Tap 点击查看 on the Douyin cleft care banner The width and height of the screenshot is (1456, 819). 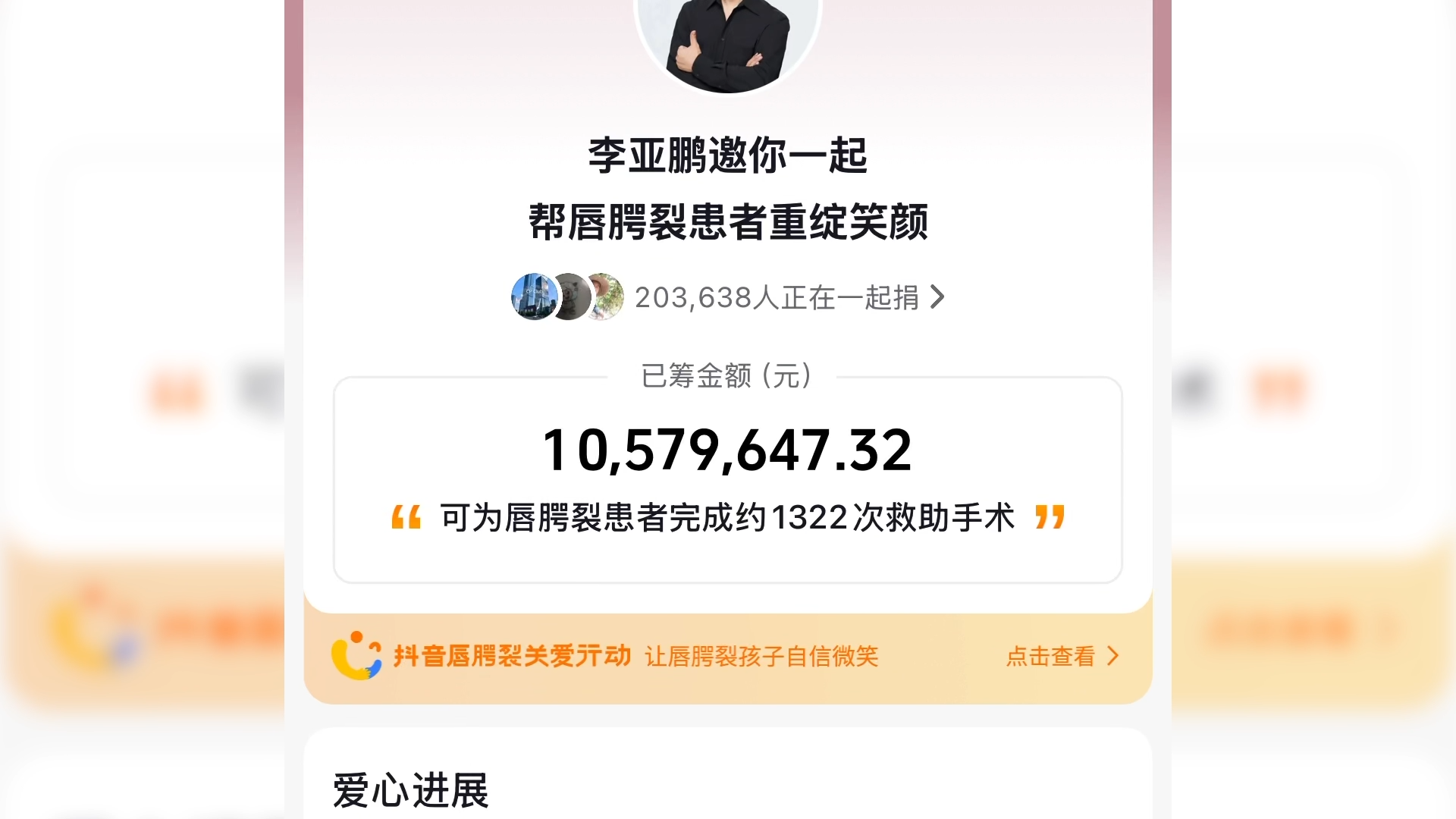click(x=1062, y=656)
